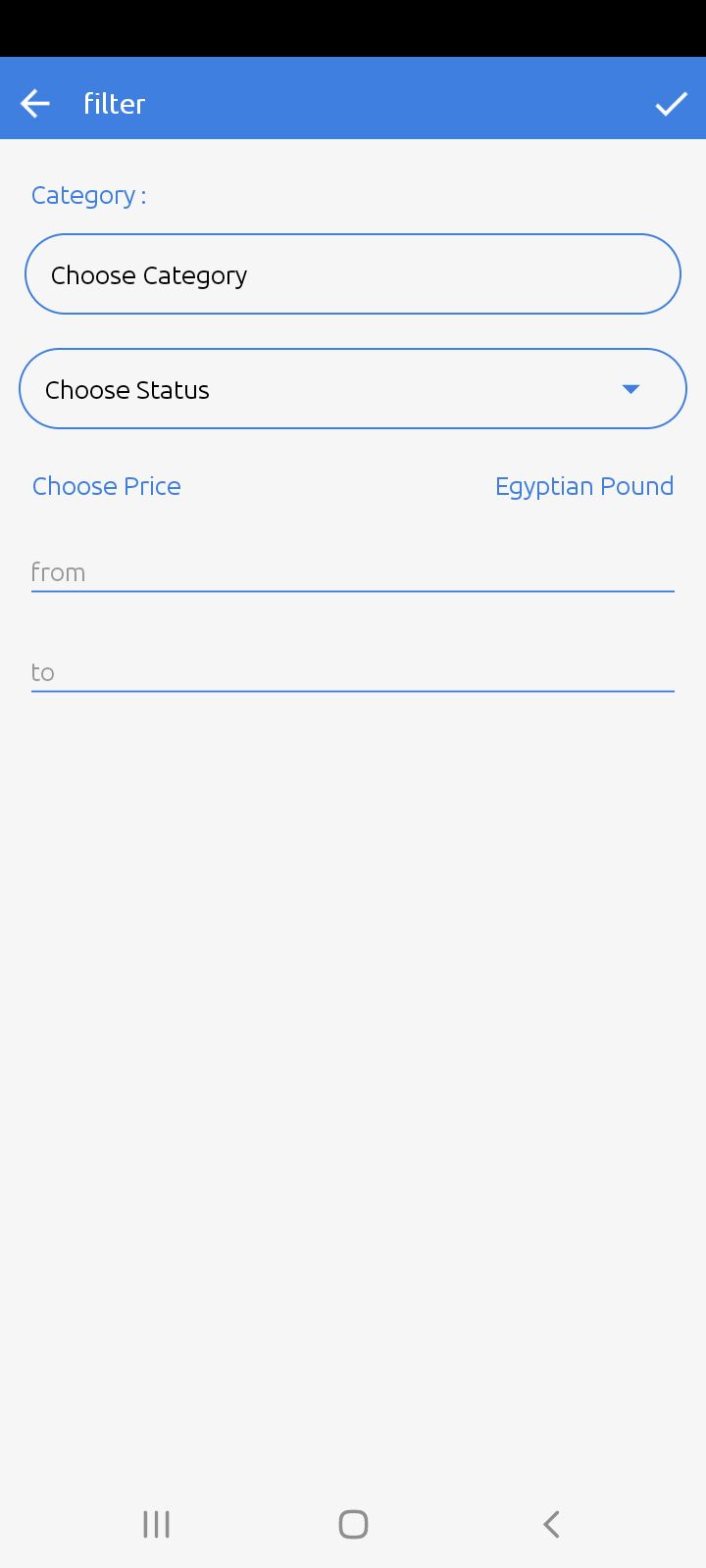This screenshot has height=1568, width=706.
Task: Focus the price 'to' field
Action: pyautogui.click(x=353, y=672)
